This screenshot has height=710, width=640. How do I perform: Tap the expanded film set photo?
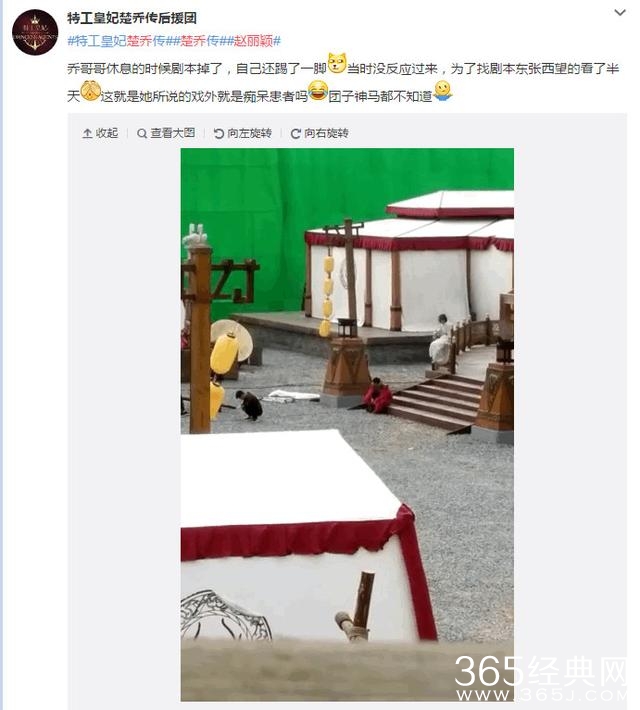pos(347,420)
